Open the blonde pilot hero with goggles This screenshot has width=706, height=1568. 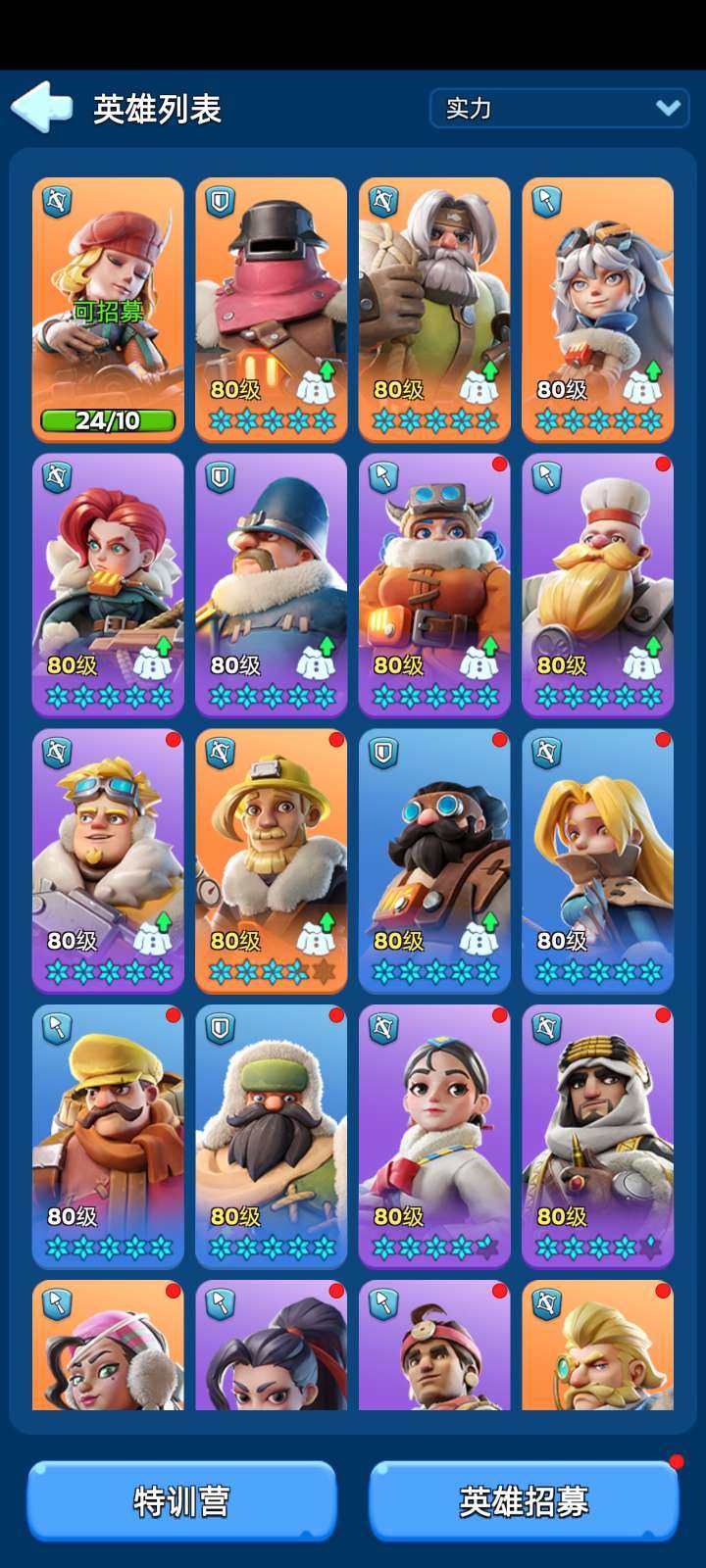[x=108, y=859]
